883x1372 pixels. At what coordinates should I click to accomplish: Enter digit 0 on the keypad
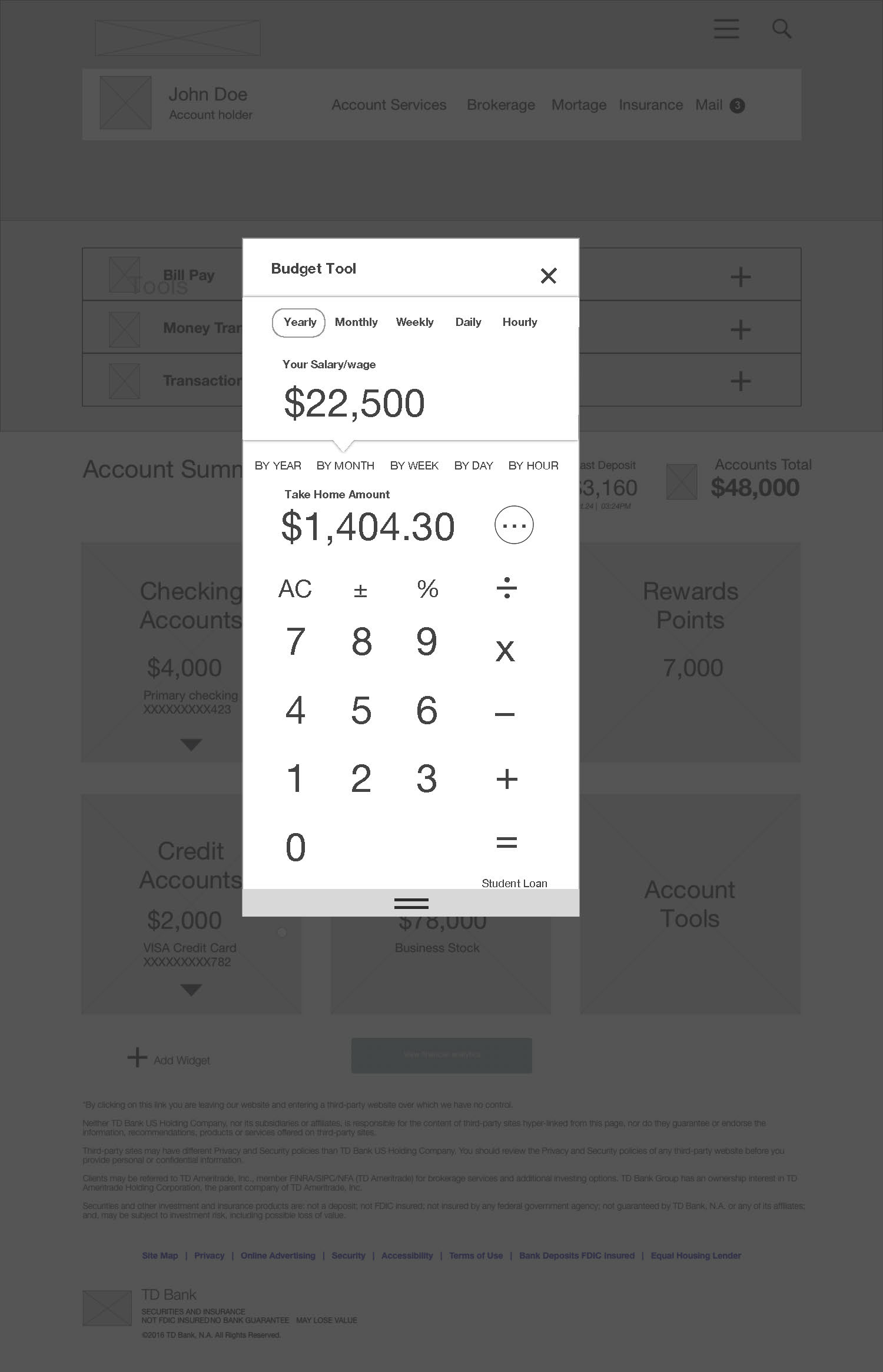tap(296, 847)
